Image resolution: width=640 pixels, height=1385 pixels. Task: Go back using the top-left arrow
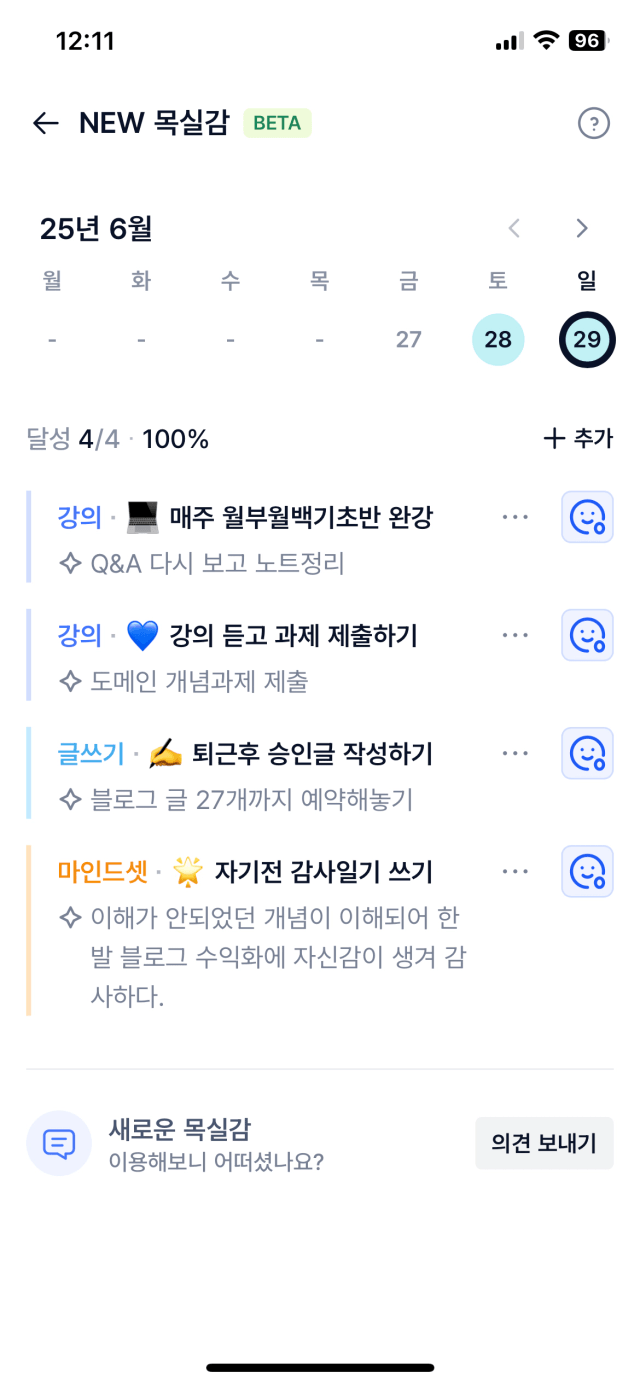(x=46, y=123)
